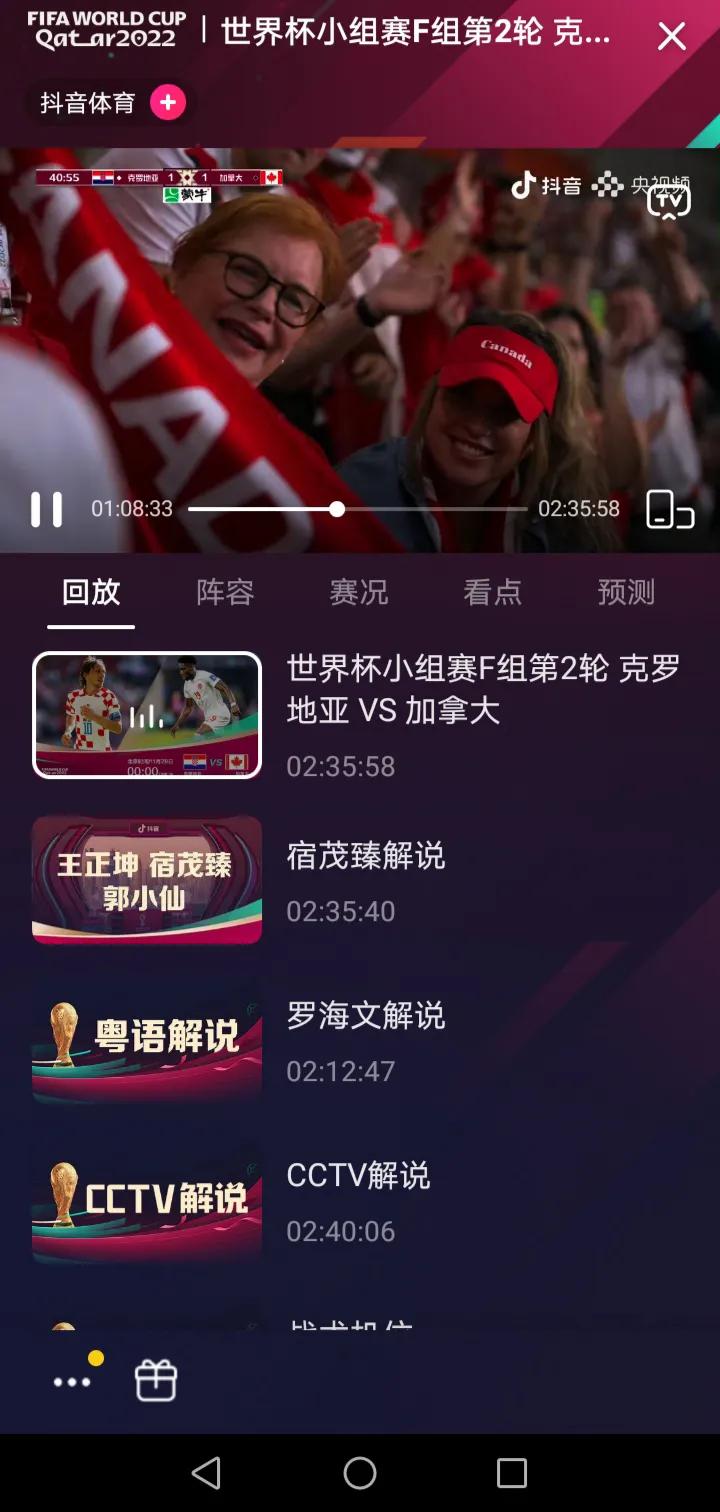Tap the screen rotation icon beside the timeline

point(670,510)
